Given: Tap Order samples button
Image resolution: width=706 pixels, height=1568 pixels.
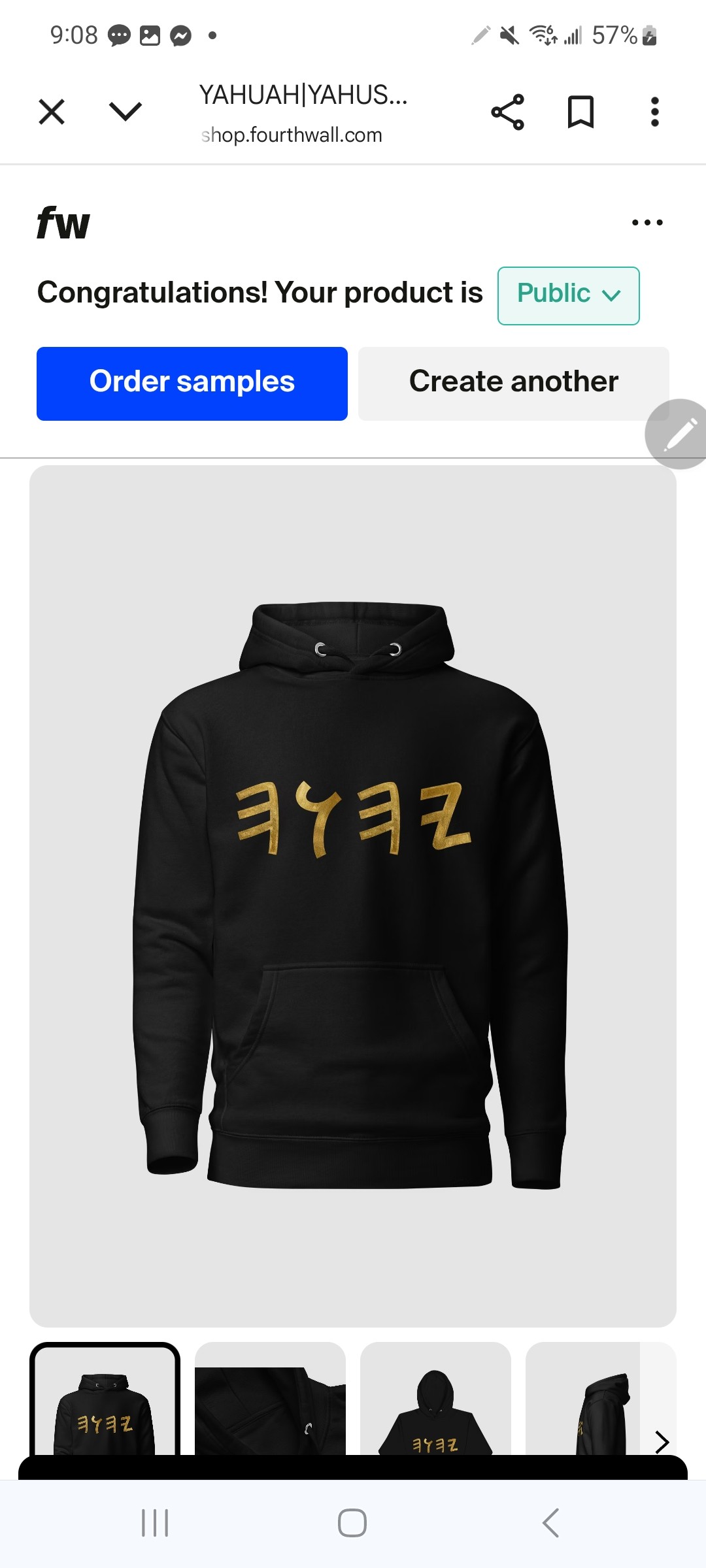Looking at the screenshot, I should click(x=192, y=384).
